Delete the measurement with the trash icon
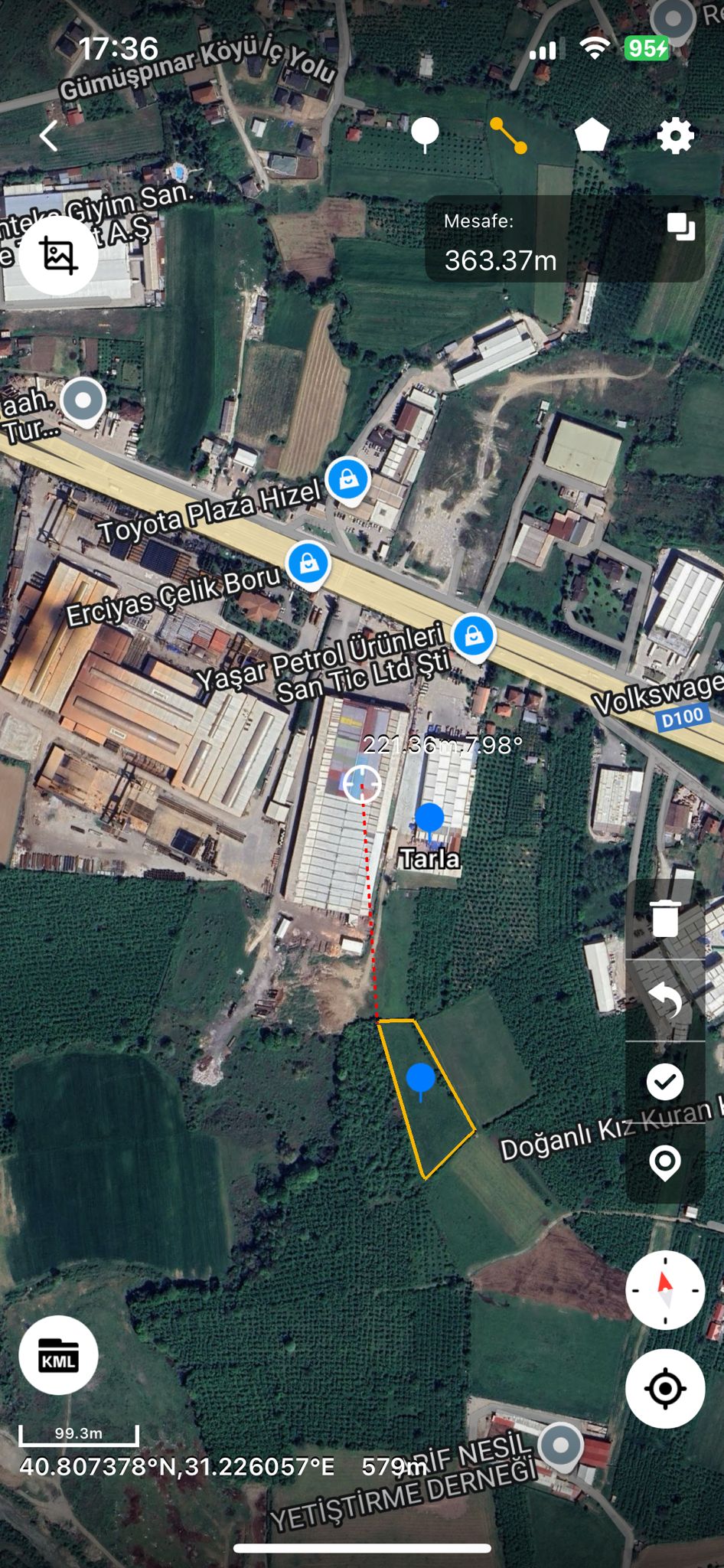724x1568 pixels. [x=665, y=918]
